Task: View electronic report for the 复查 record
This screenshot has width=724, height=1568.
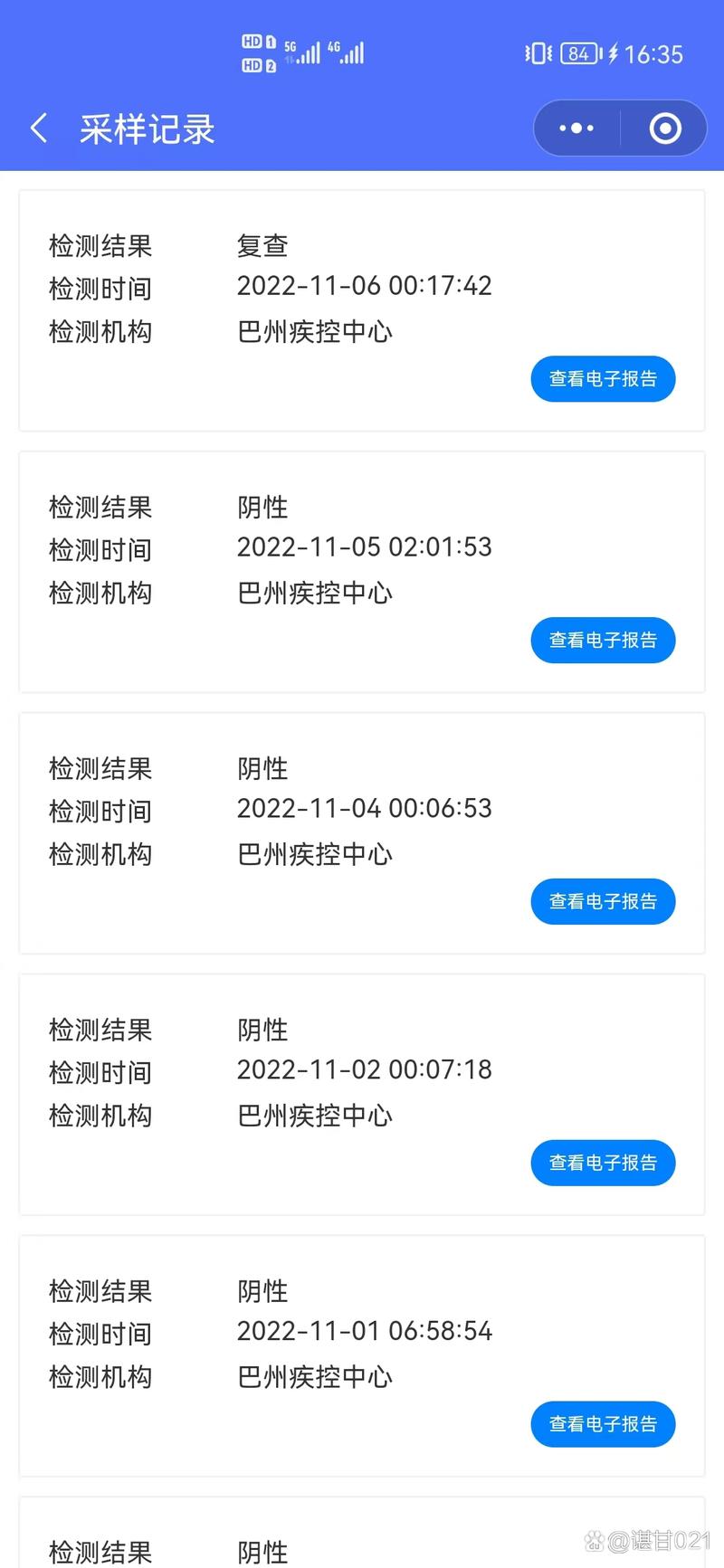Action: click(603, 379)
